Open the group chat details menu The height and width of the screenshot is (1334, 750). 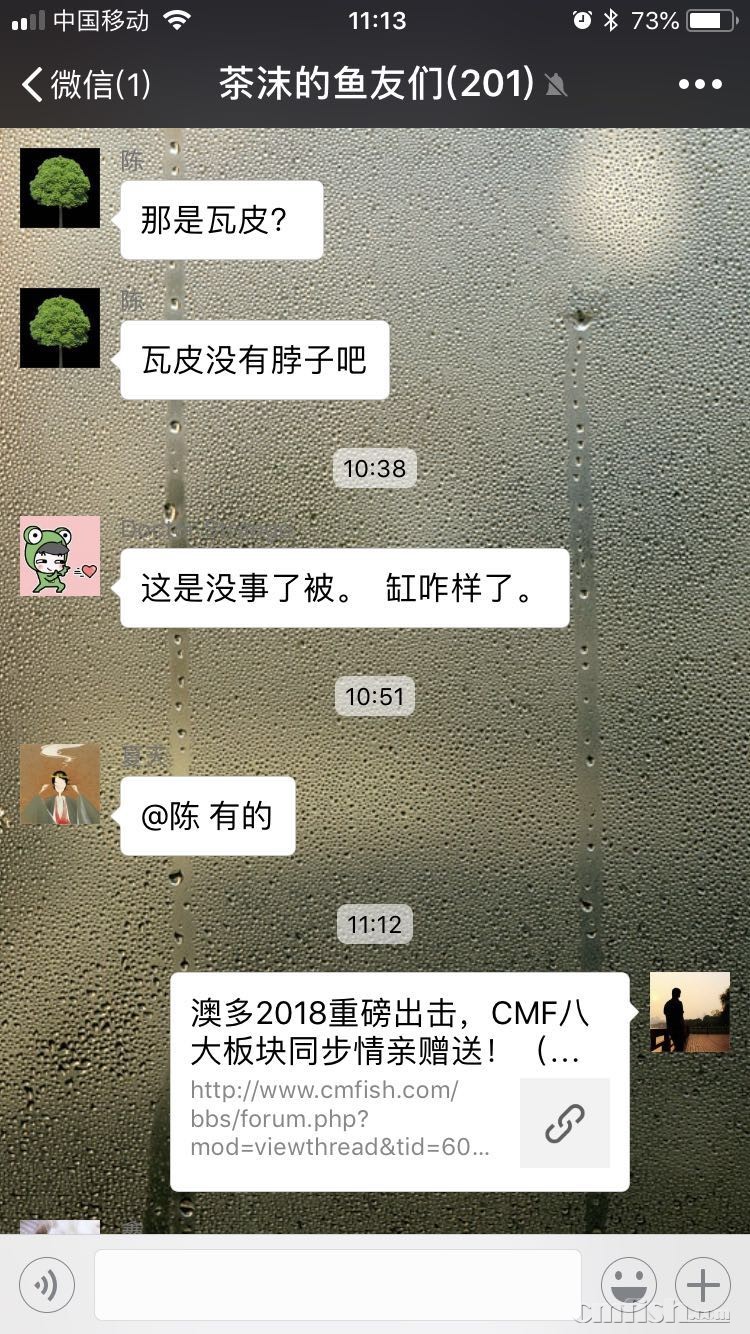coord(699,85)
